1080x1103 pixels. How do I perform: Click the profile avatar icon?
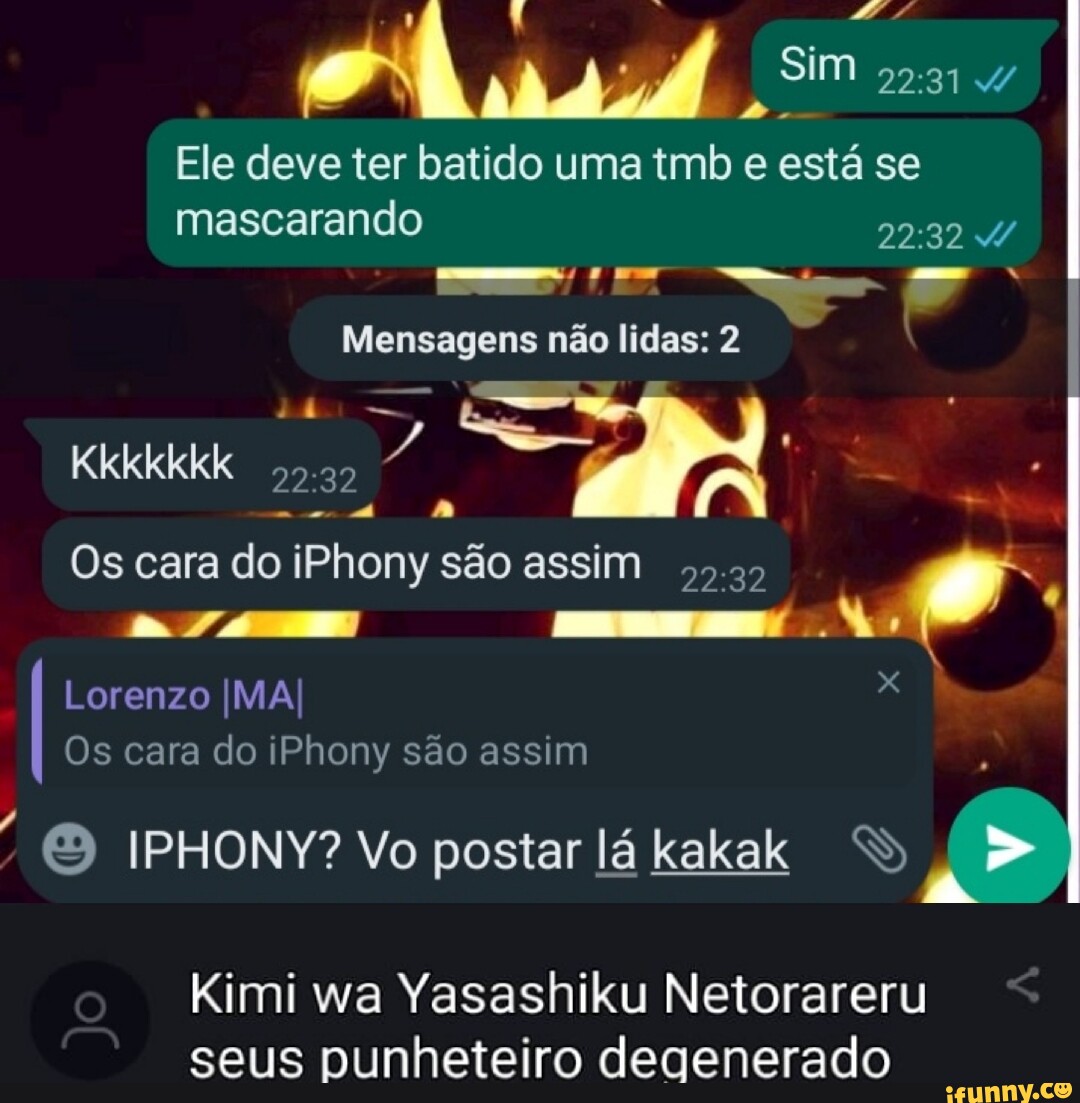click(88, 1020)
